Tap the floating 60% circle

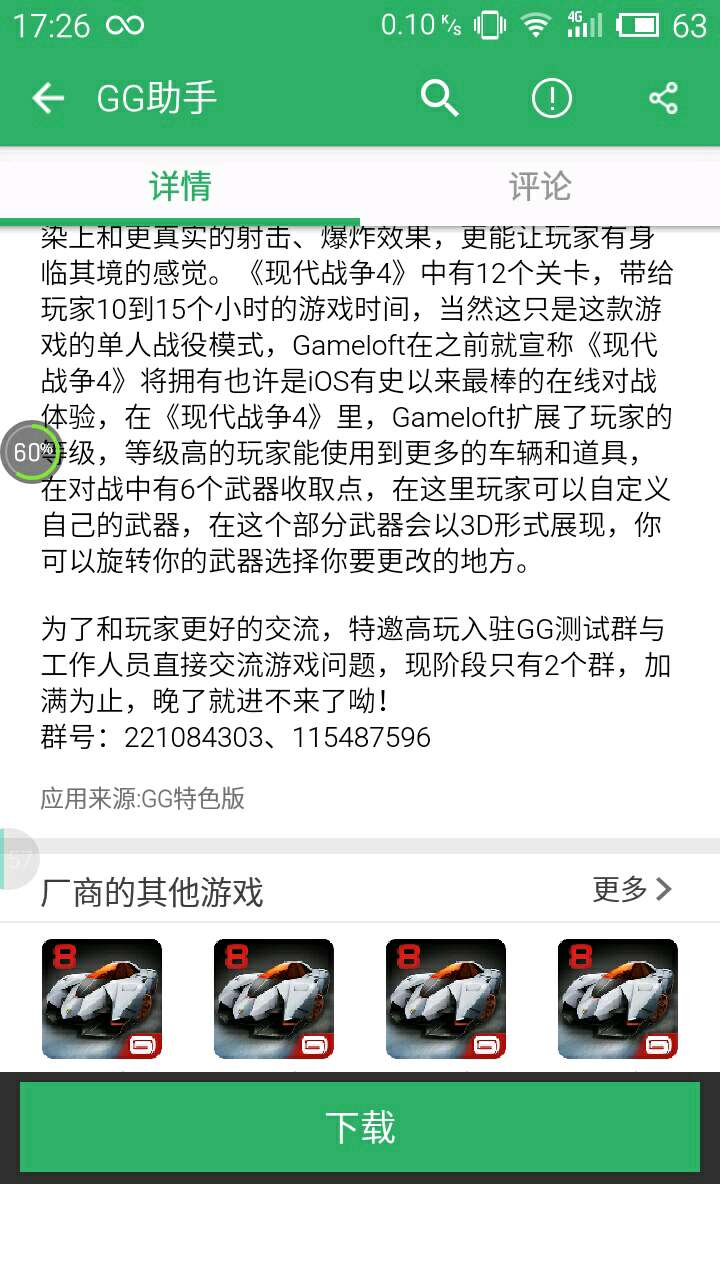tap(30, 452)
